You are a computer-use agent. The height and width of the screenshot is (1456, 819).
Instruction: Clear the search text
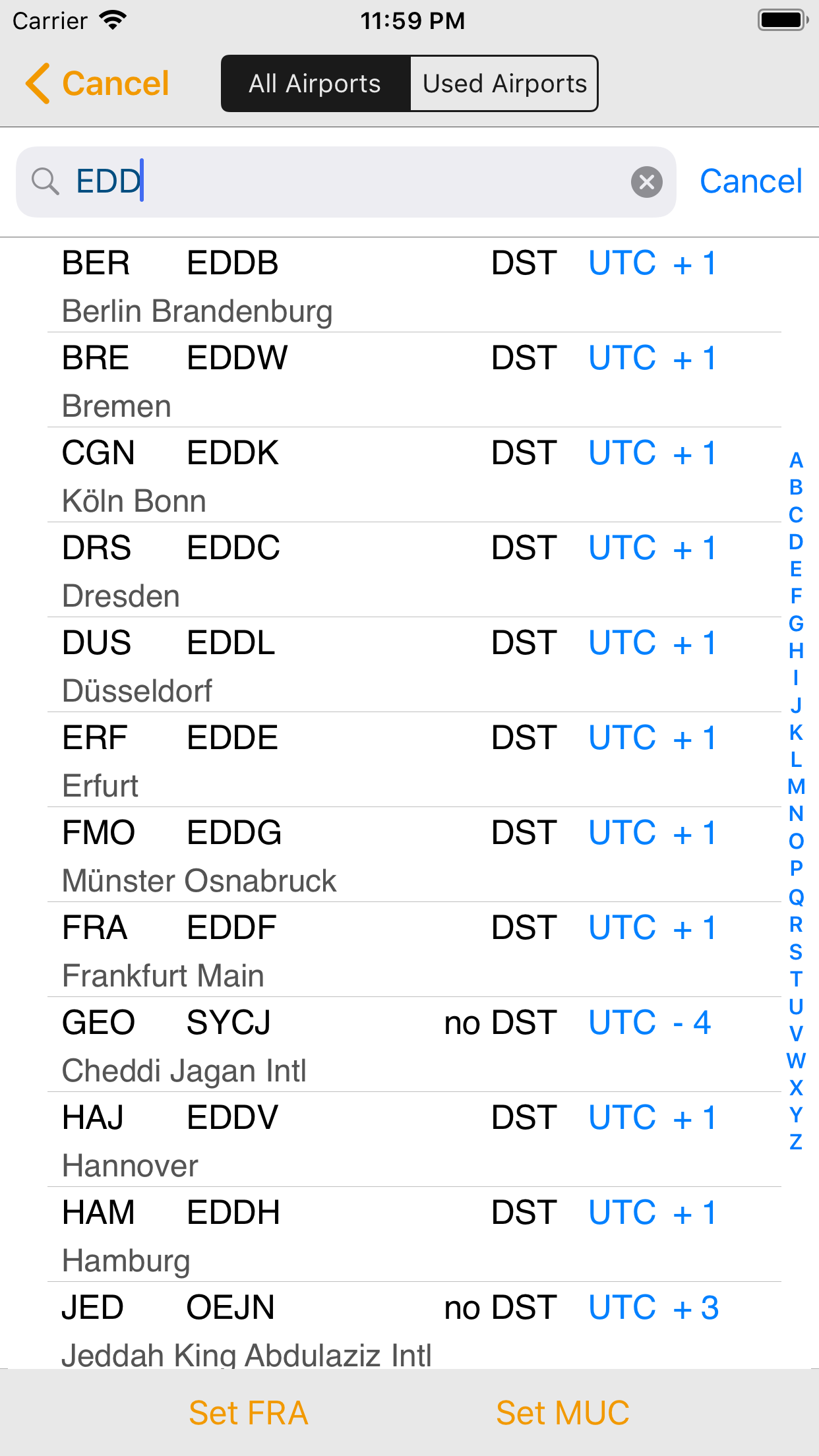pyautogui.click(x=647, y=182)
